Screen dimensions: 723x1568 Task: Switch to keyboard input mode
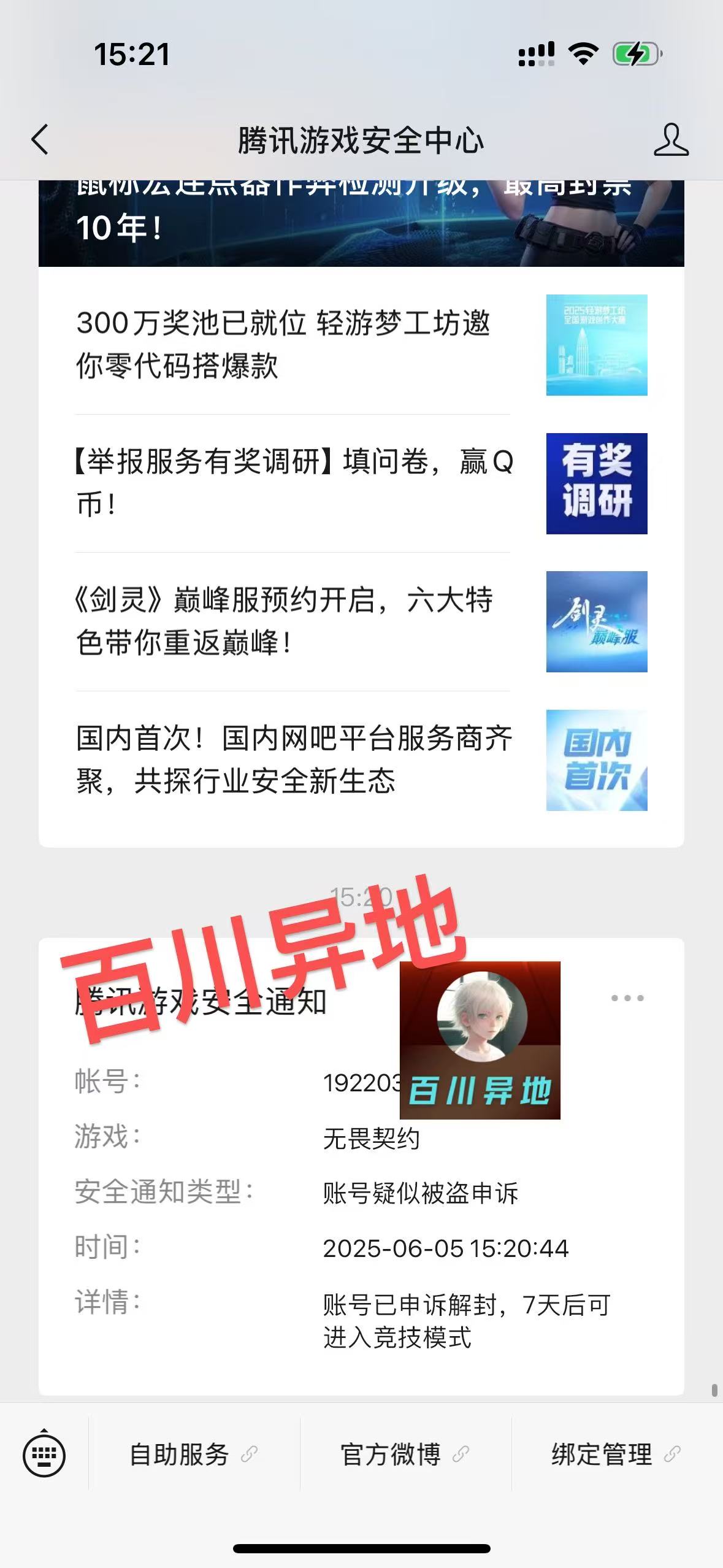point(44,1455)
